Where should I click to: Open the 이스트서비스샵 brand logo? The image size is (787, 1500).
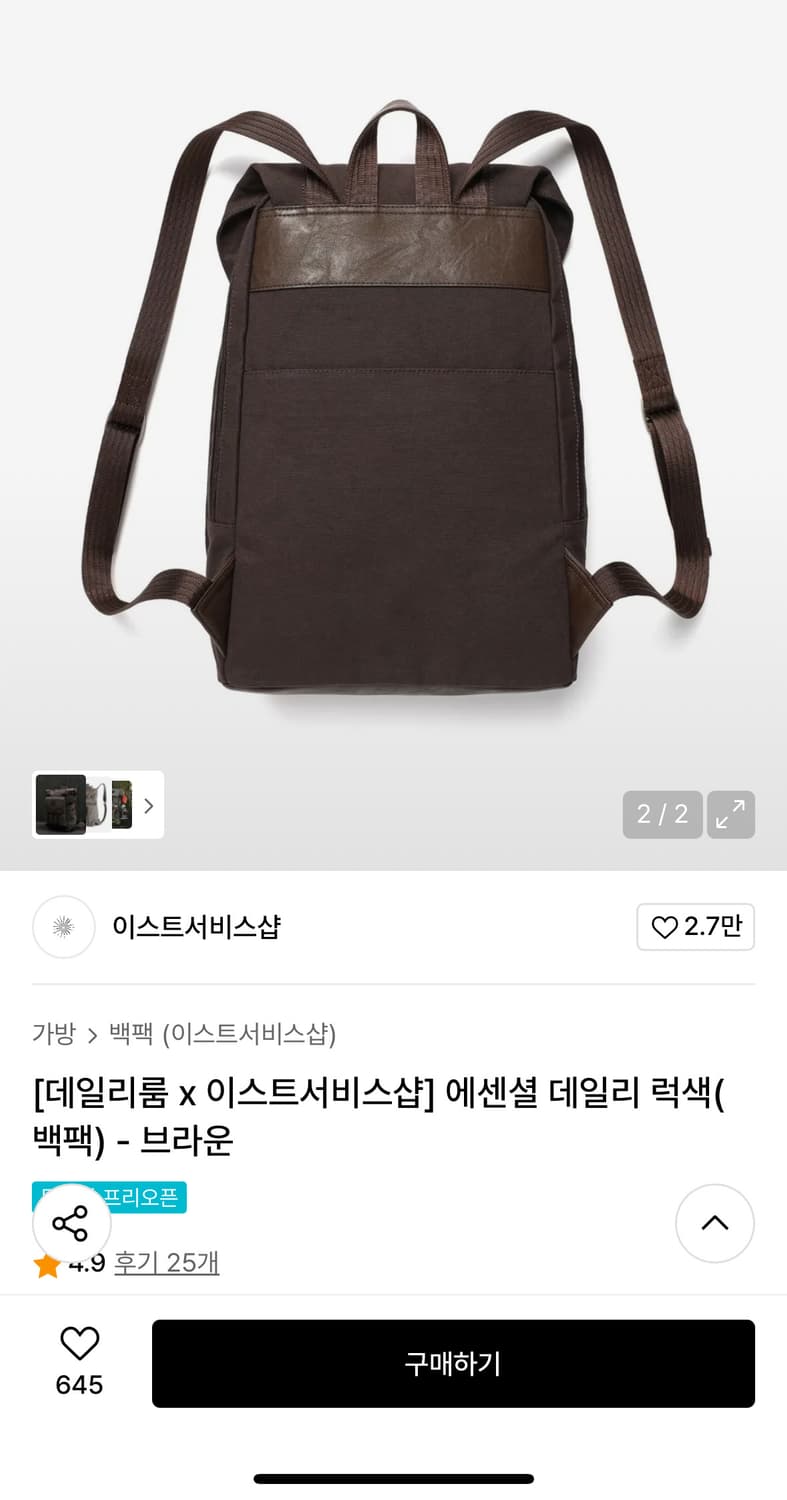pyautogui.click(x=63, y=927)
